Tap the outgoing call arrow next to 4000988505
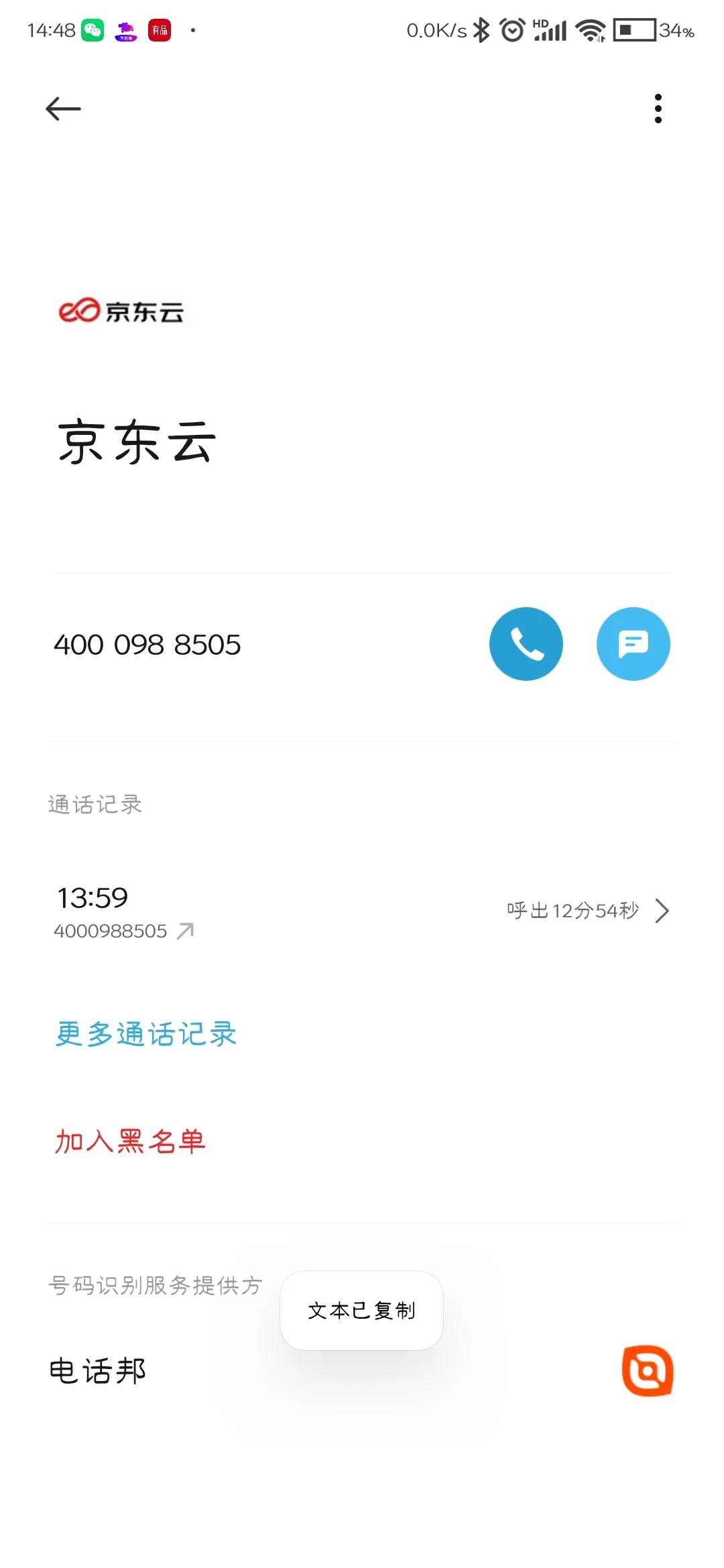The width and height of the screenshot is (724, 1568). pos(184,930)
